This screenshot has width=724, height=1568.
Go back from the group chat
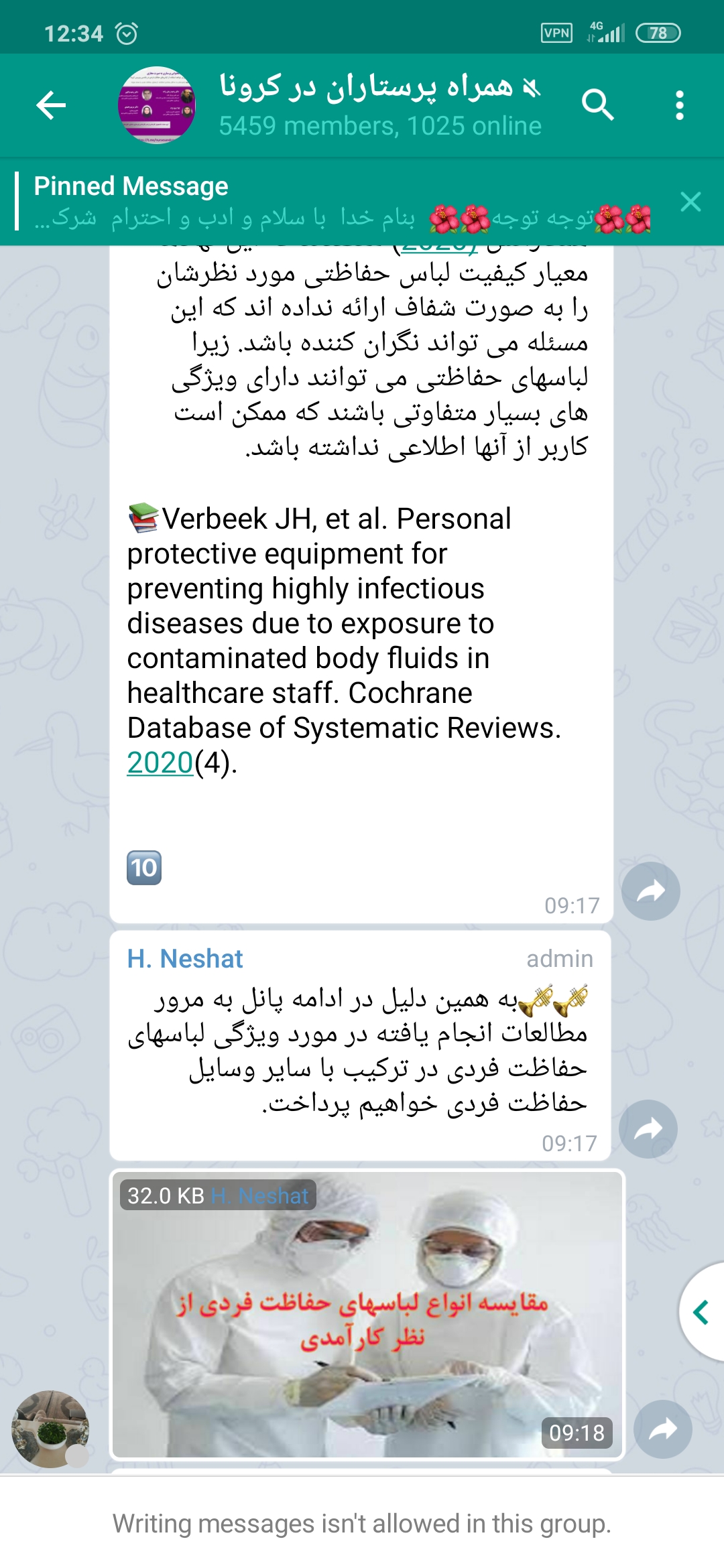pos(51,105)
